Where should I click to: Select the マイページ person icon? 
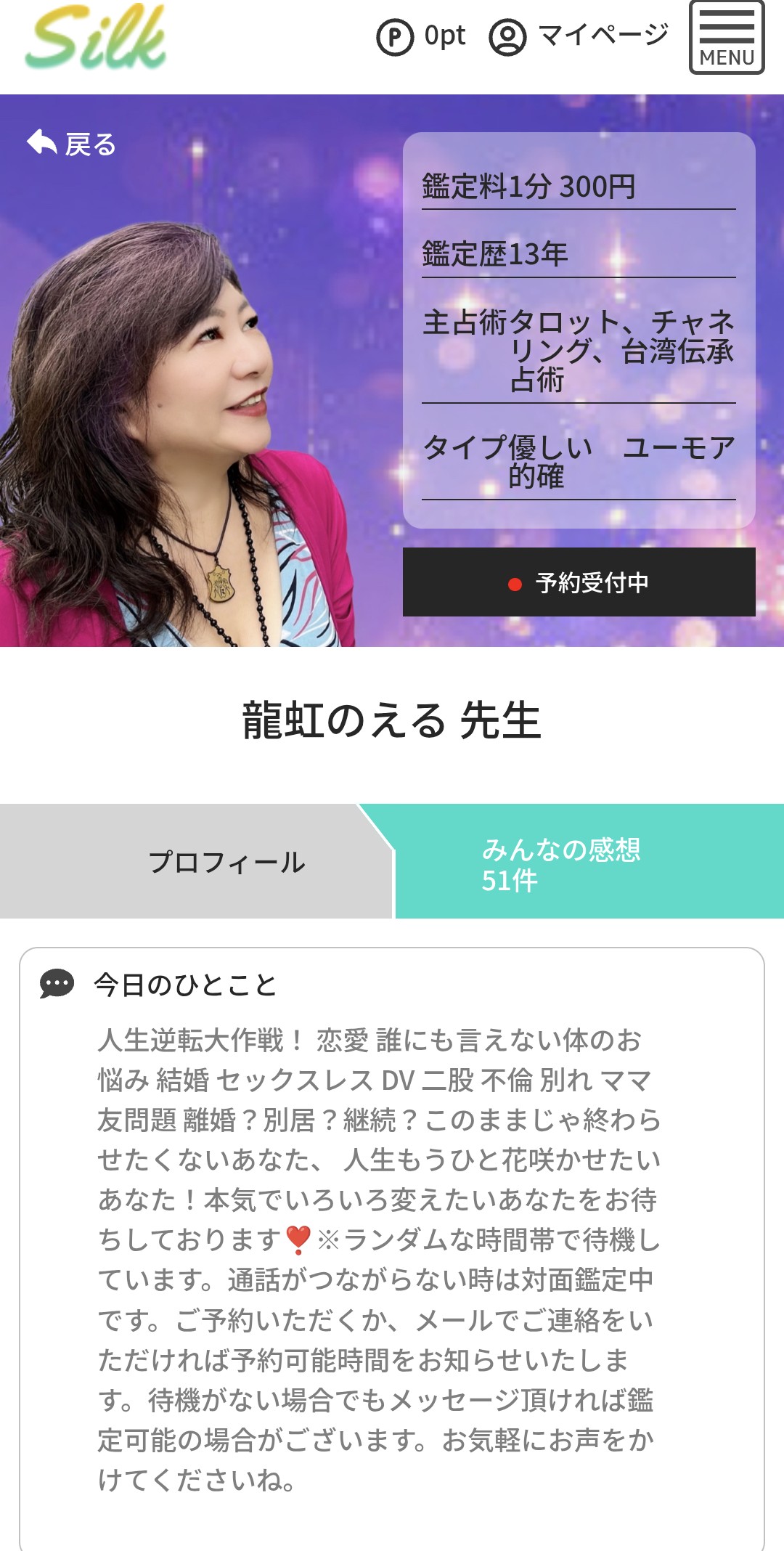(508, 36)
